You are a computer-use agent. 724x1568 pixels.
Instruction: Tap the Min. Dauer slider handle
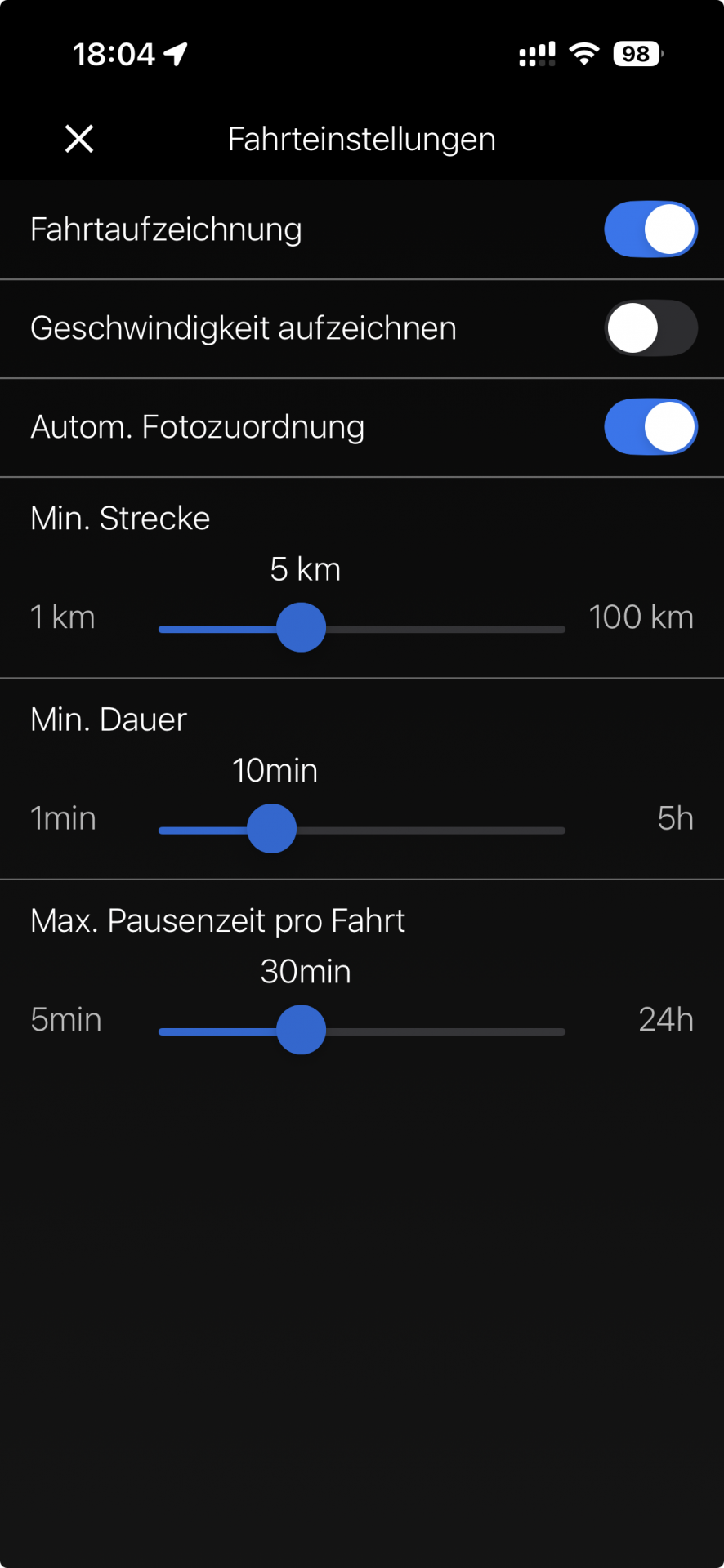tap(271, 828)
